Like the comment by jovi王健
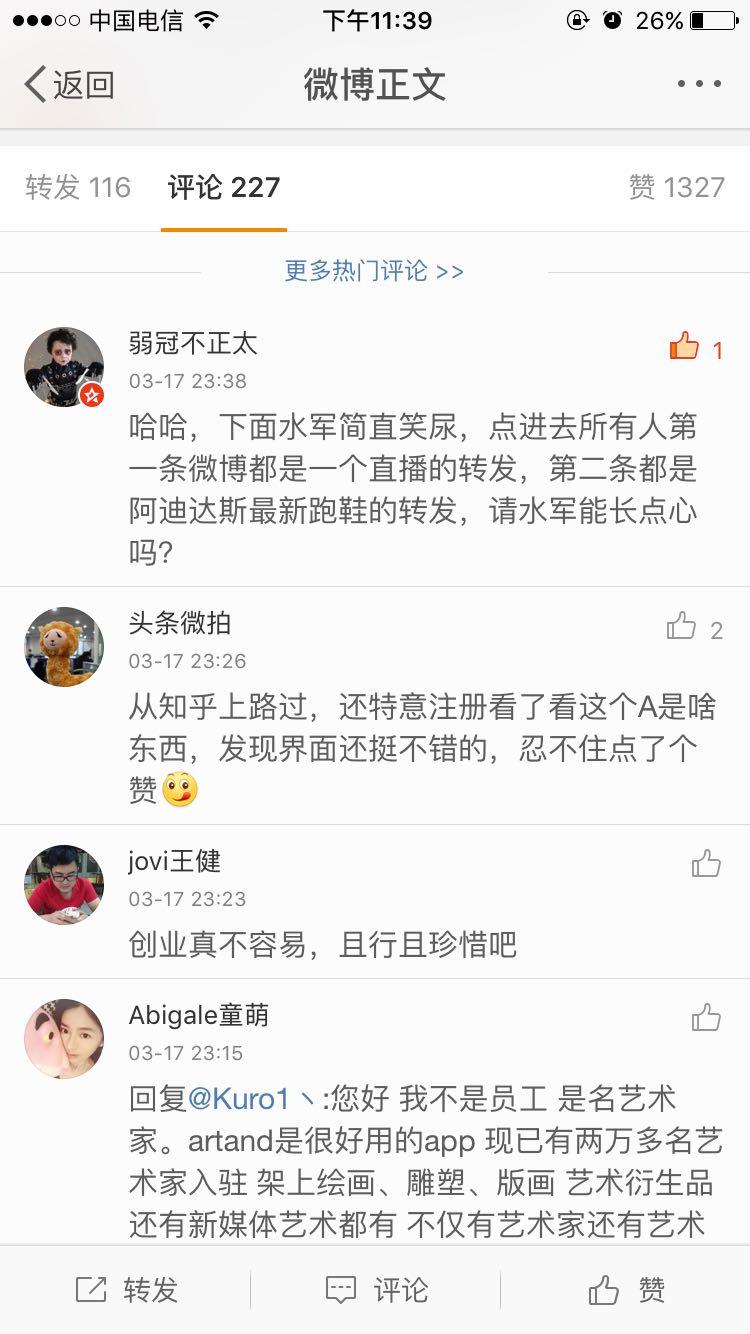This screenshot has height=1334, width=750. click(706, 864)
